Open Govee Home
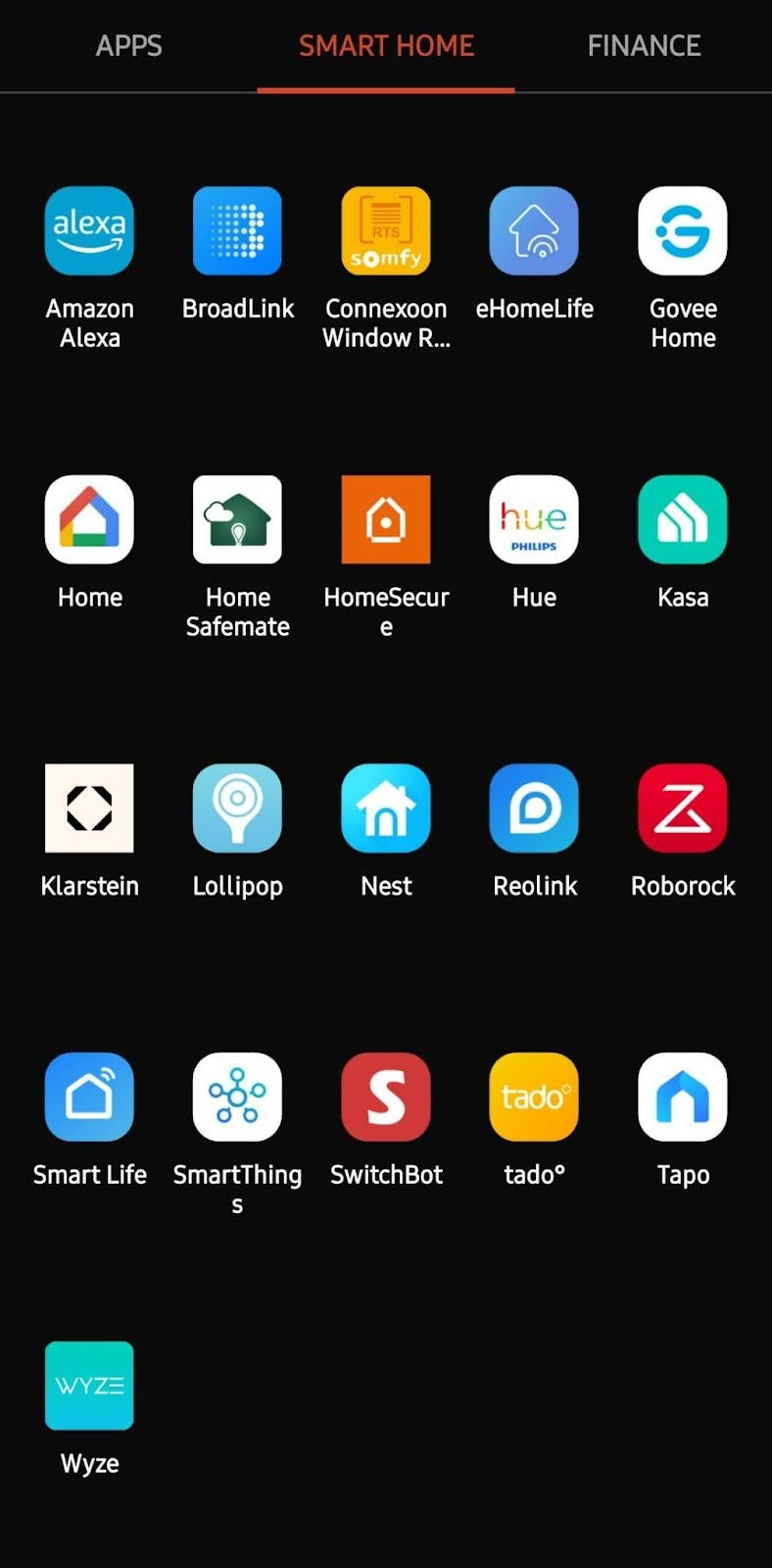 pos(683,231)
